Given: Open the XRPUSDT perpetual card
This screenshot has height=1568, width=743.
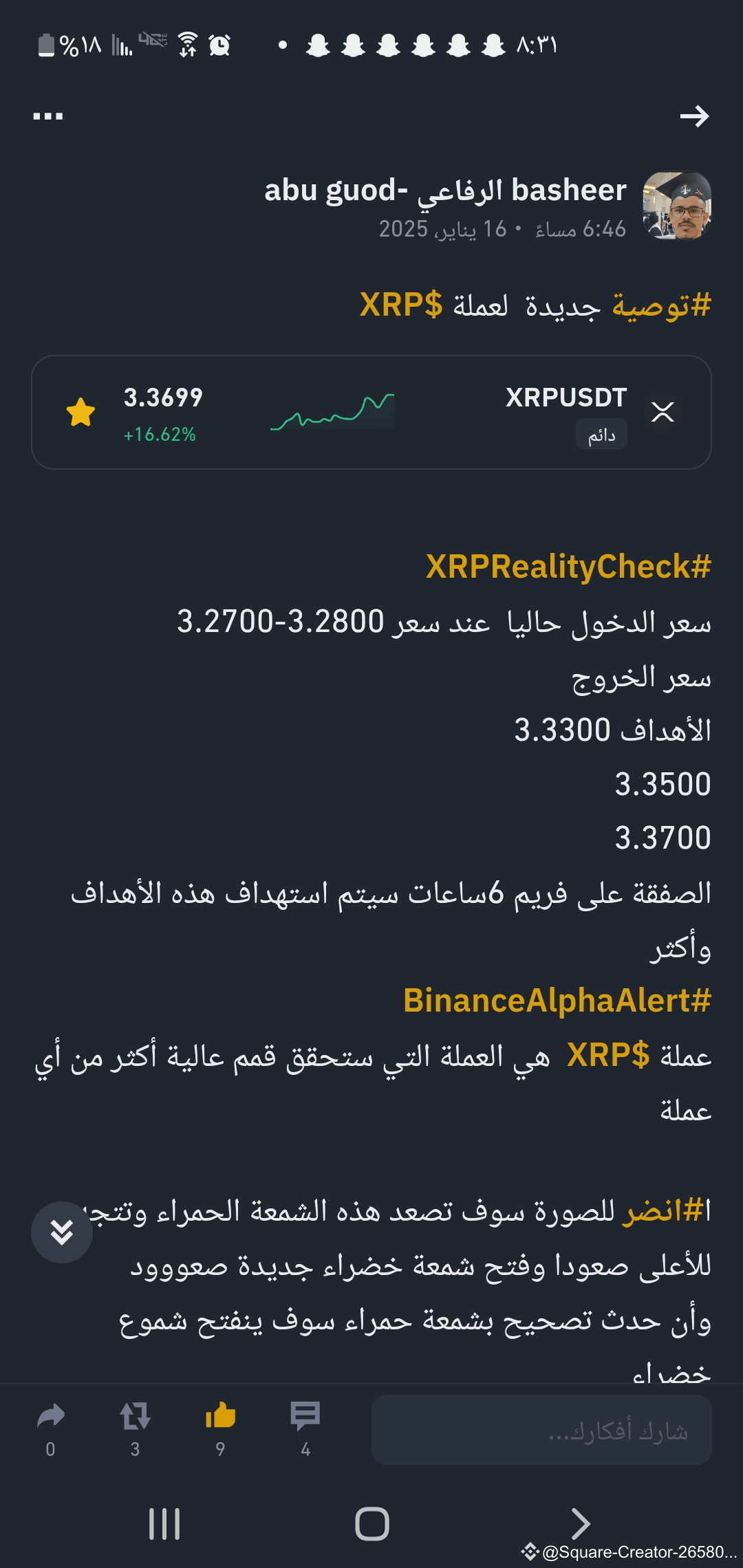Looking at the screenshot, I should [x=371, y=413].
